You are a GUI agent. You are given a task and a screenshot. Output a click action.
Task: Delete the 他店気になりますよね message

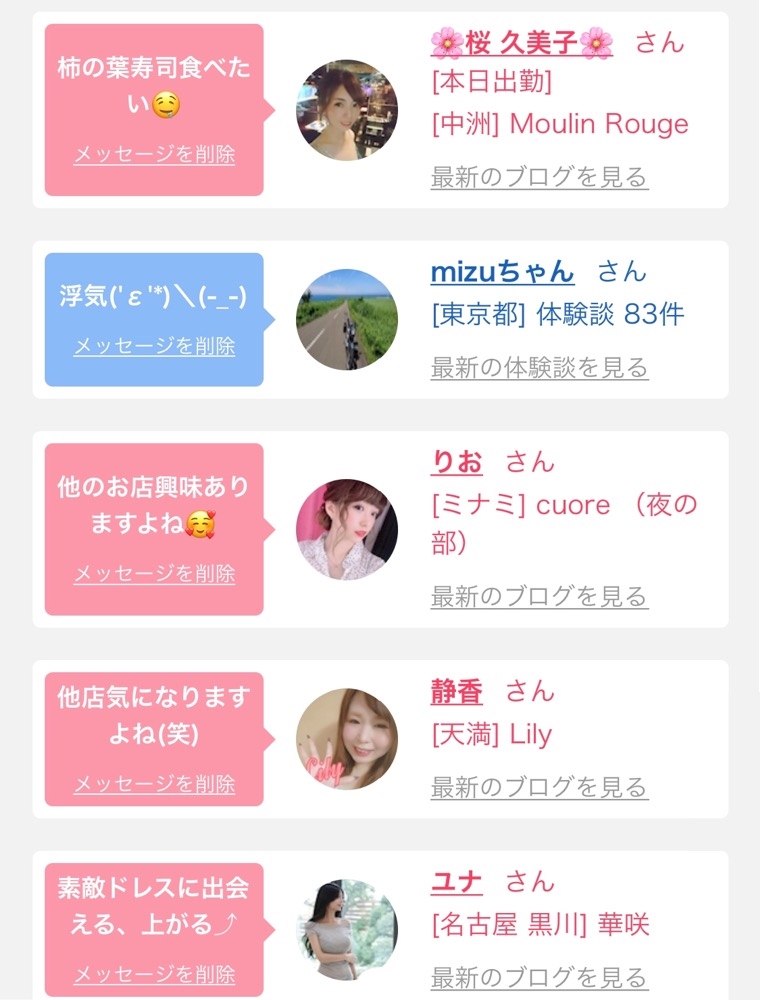(154, 784)
